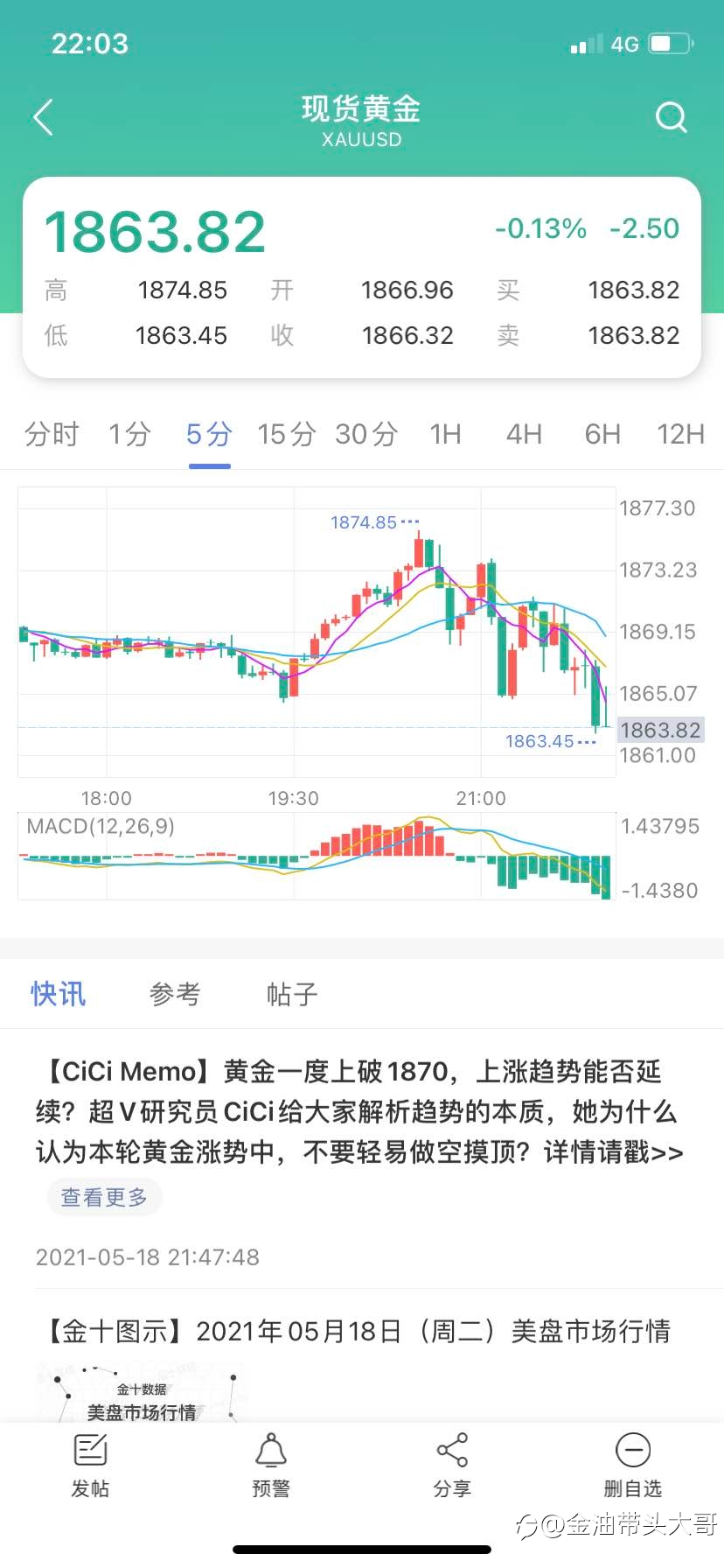Share via the 分享 button

click(x=452, y=1466)
